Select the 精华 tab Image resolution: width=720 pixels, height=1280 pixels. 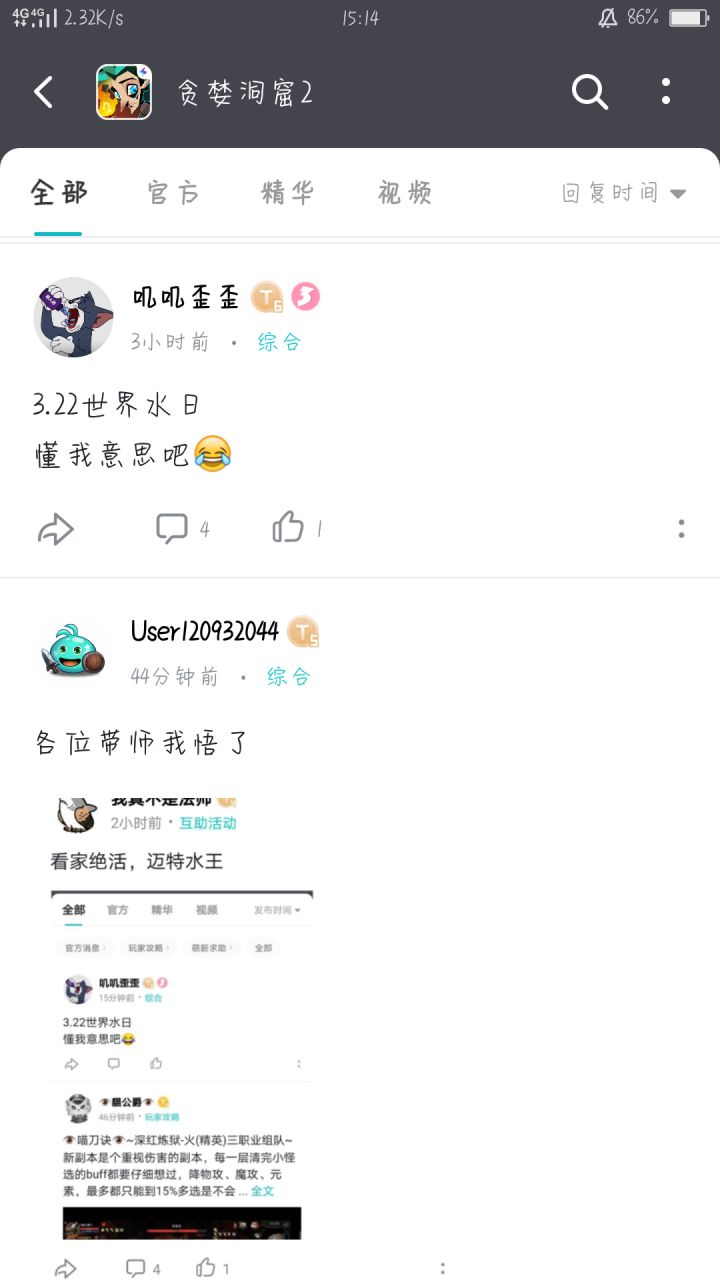tap(288, 194)
